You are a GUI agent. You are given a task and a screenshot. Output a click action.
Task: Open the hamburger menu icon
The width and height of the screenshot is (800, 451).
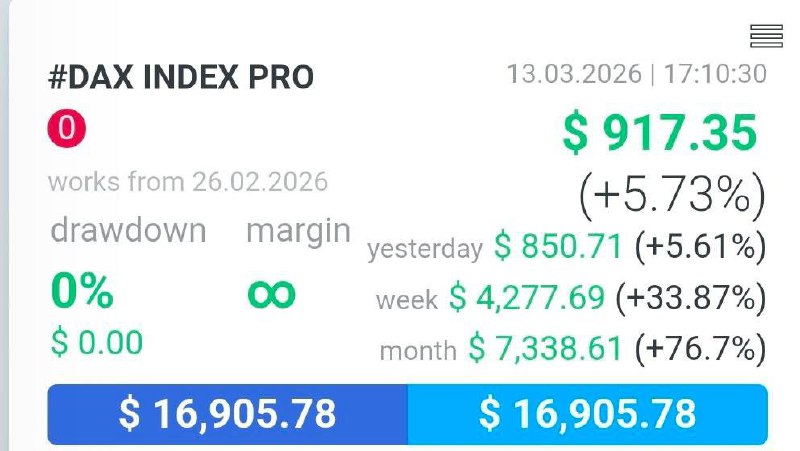click(x=765, y=37)
